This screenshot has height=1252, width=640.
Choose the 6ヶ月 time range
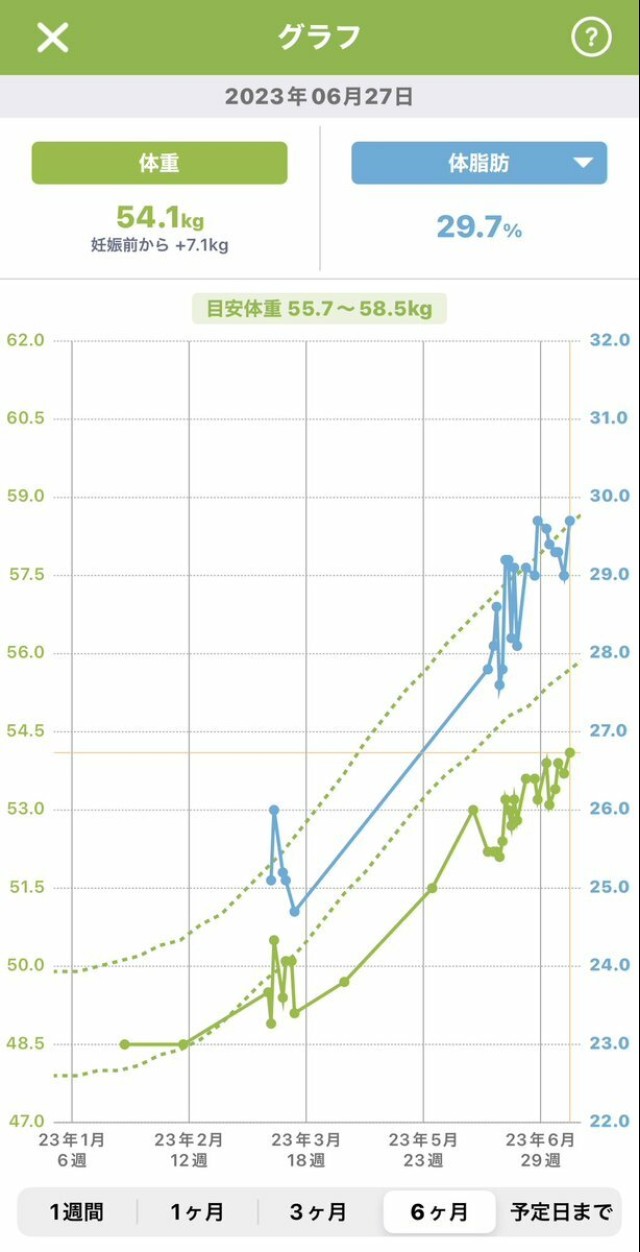pyautogui.click(x=439, y=1212)
